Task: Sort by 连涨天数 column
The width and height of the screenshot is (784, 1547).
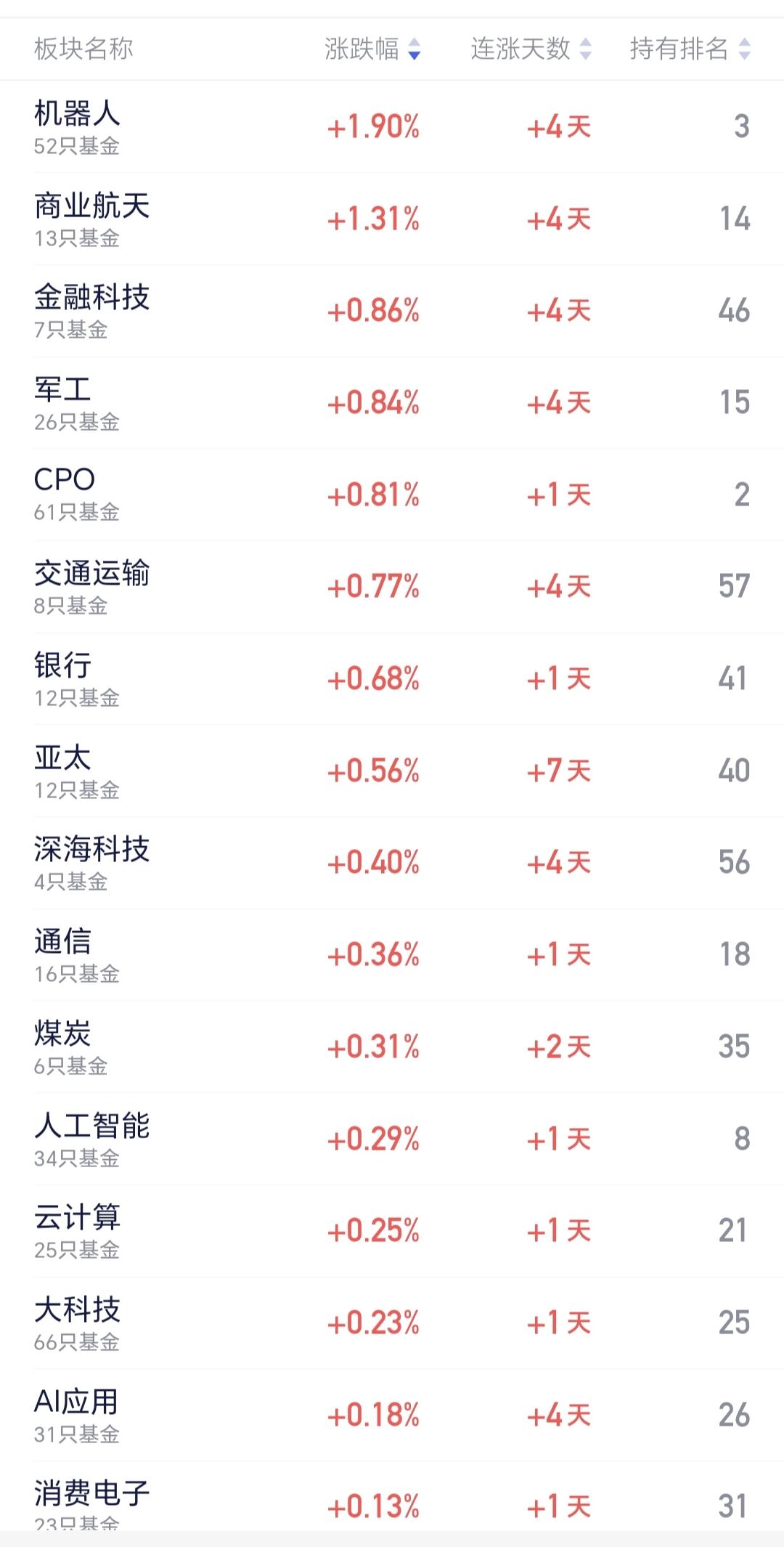Action: [x=531, y=49]
